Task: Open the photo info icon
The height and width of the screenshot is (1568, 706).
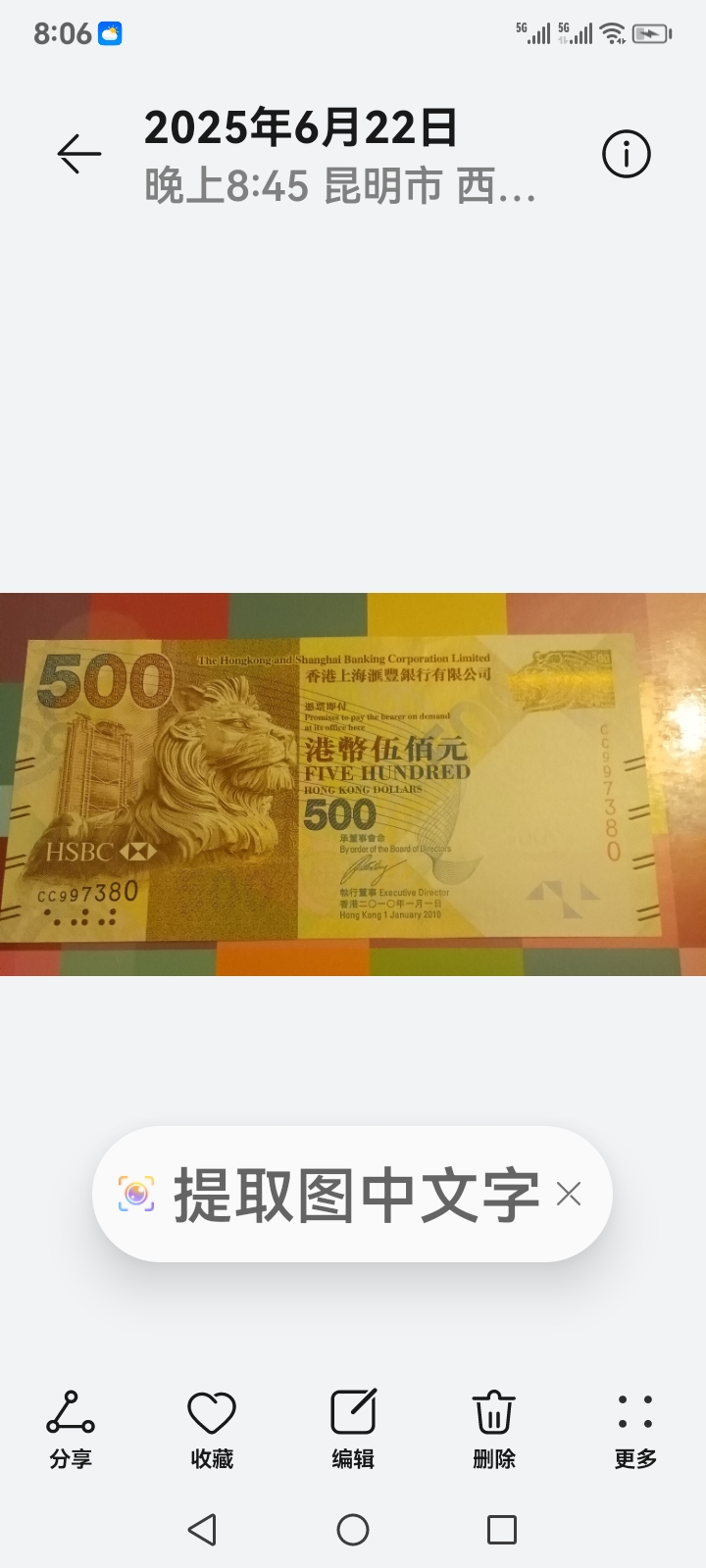Action: [627, 154]
